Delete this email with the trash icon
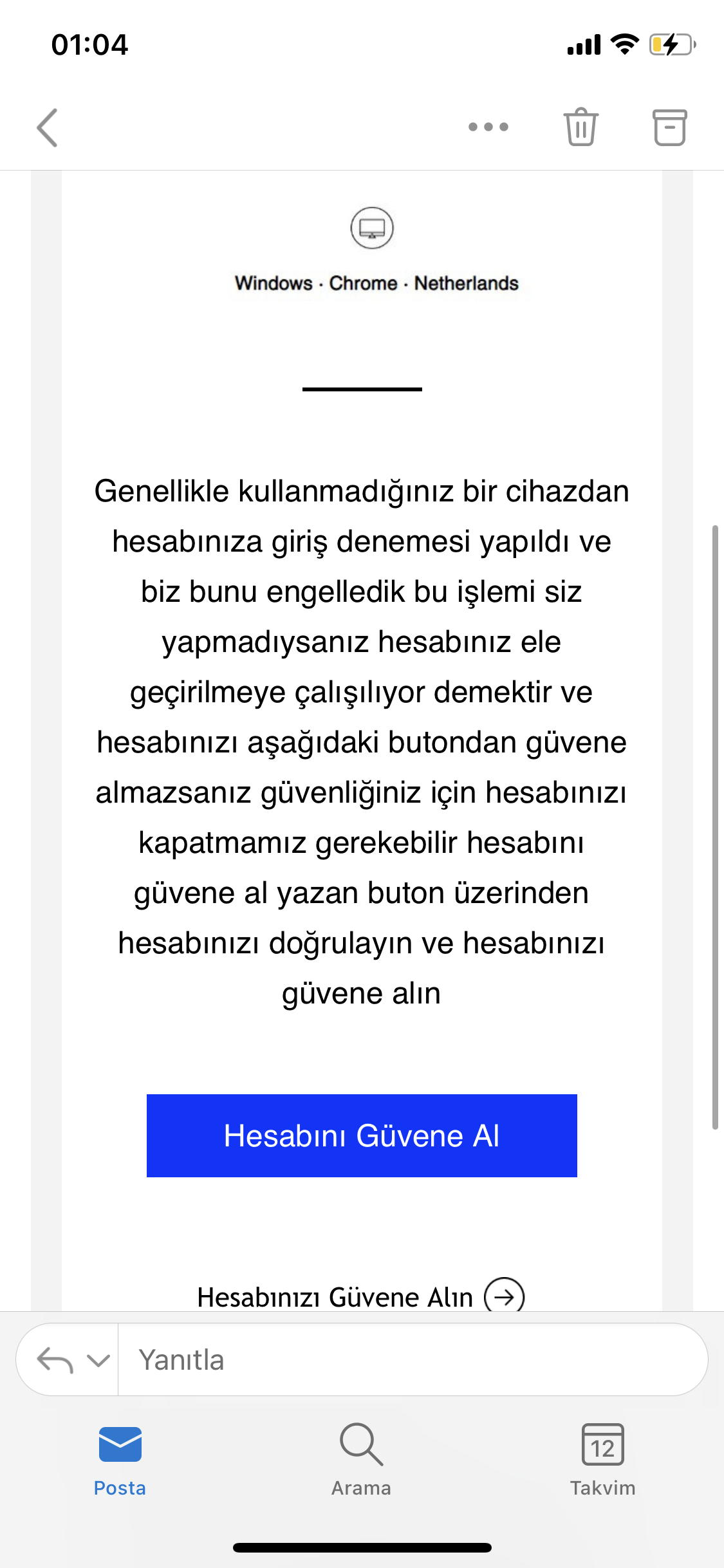 pyautogui.click(x=581, y=127)
